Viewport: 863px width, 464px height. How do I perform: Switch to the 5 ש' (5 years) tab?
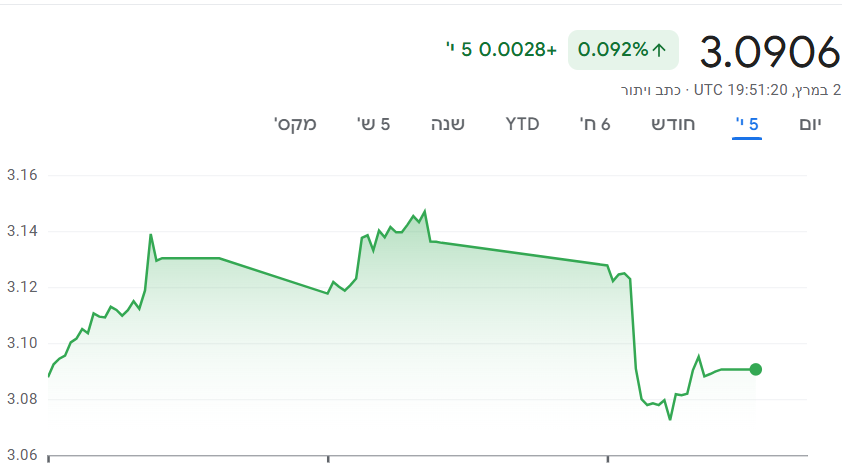(373, 124)
